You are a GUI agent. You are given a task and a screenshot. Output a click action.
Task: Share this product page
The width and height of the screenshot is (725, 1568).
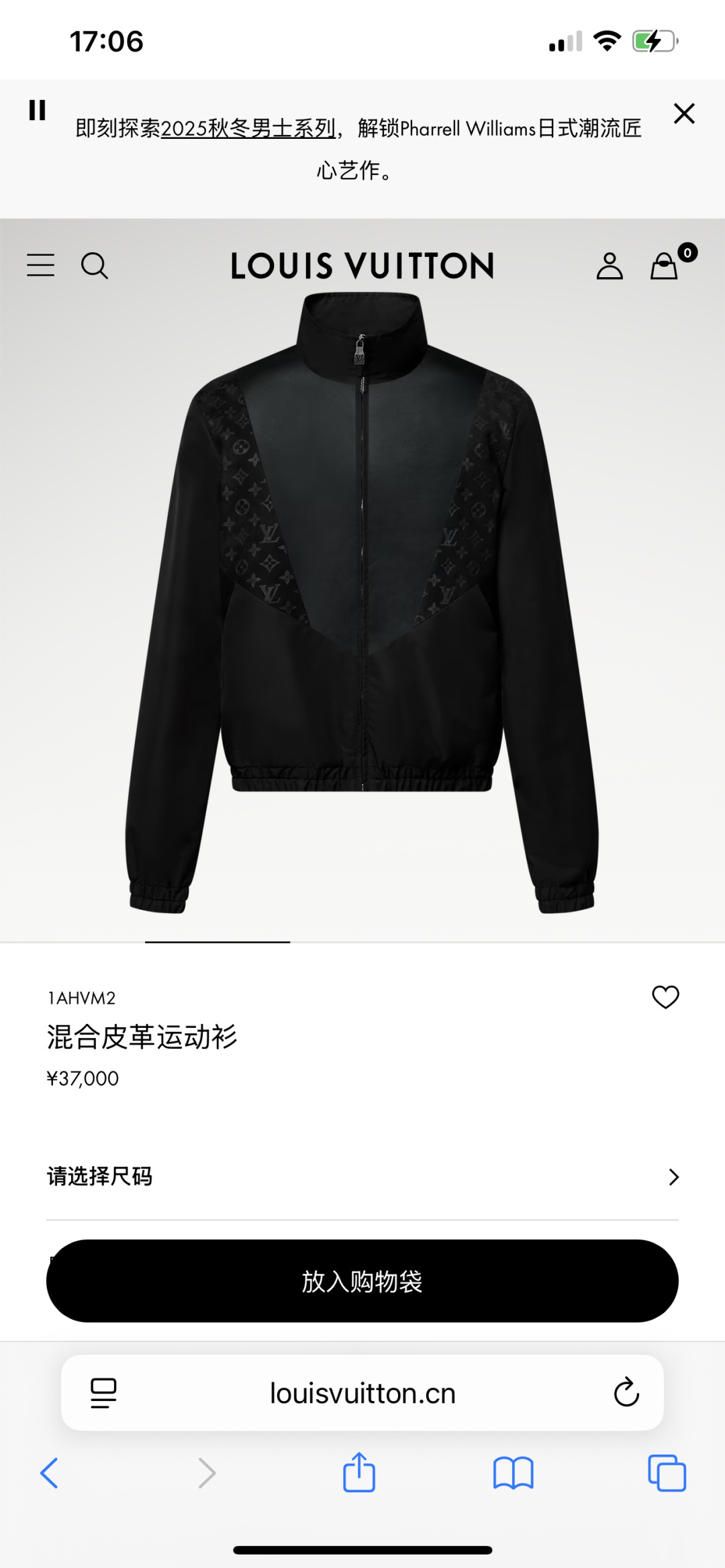pos(359,1473)
